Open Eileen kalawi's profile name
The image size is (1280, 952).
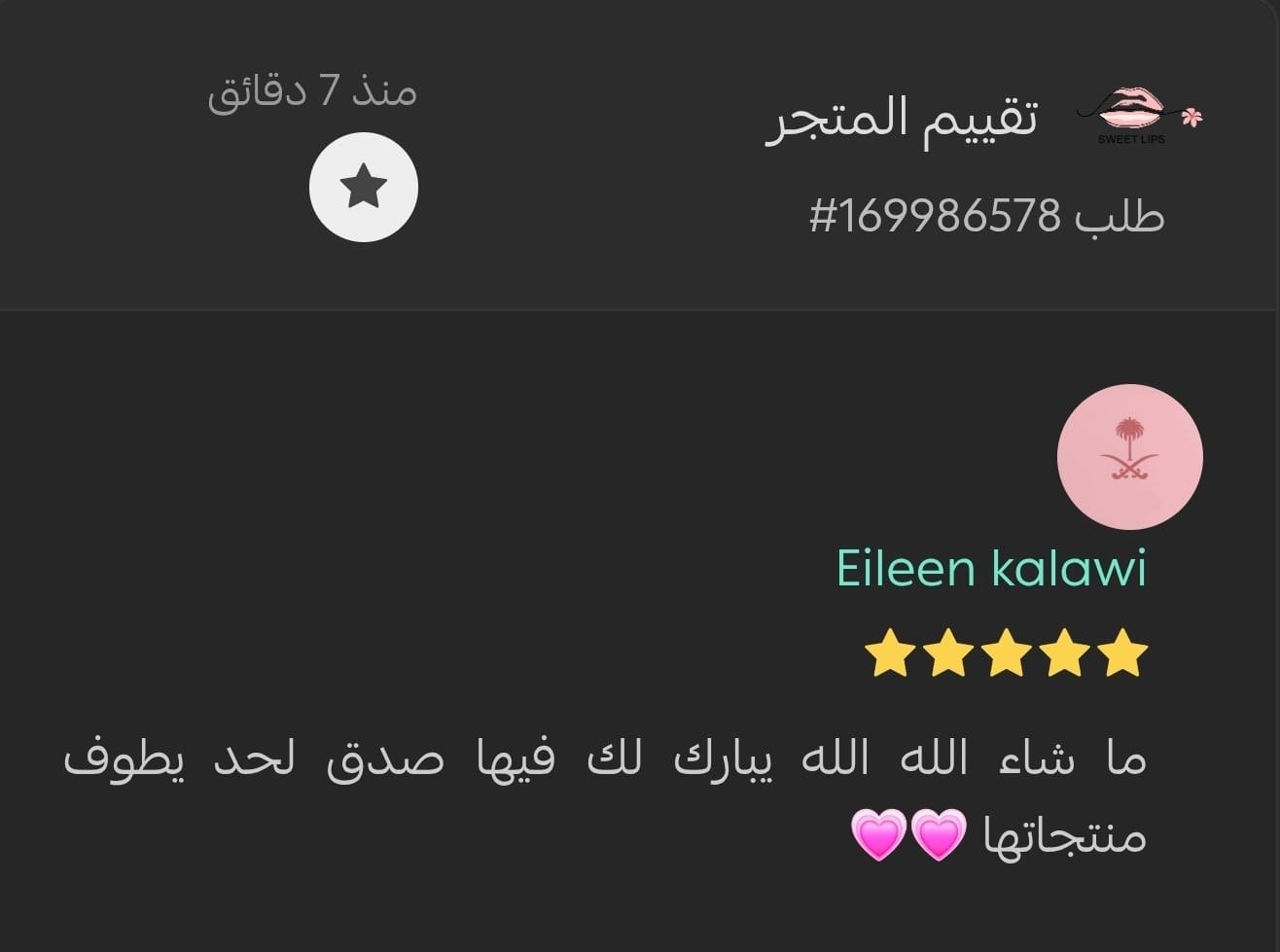click(x=991, y=568)
